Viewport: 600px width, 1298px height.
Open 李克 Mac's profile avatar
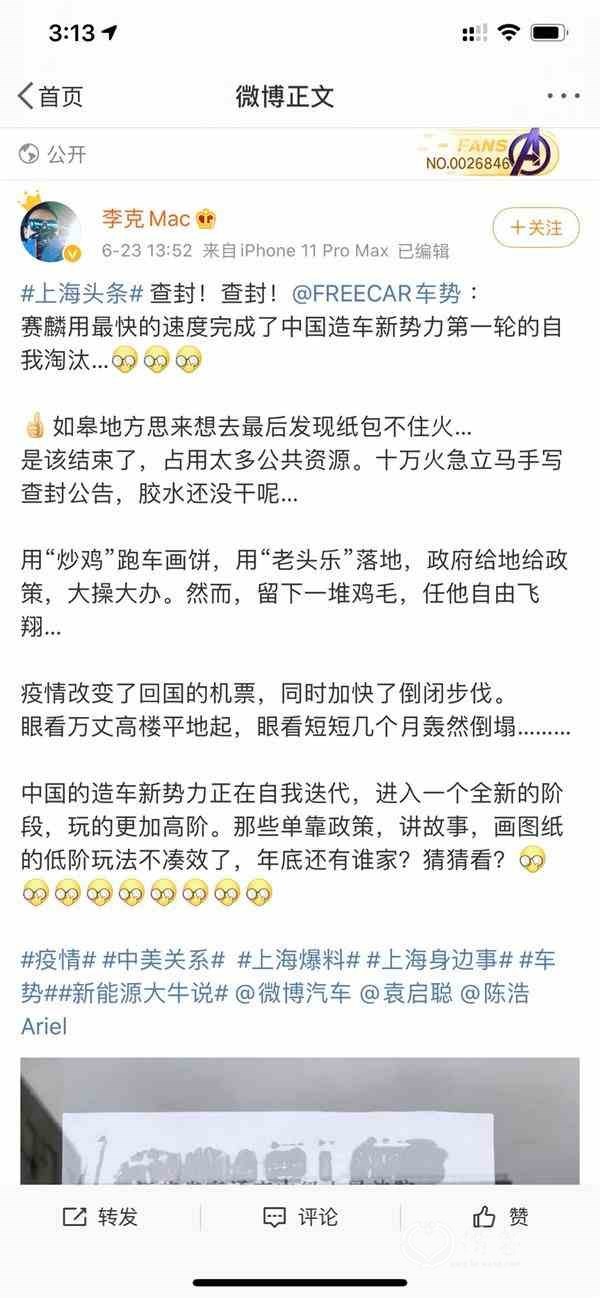50,232
